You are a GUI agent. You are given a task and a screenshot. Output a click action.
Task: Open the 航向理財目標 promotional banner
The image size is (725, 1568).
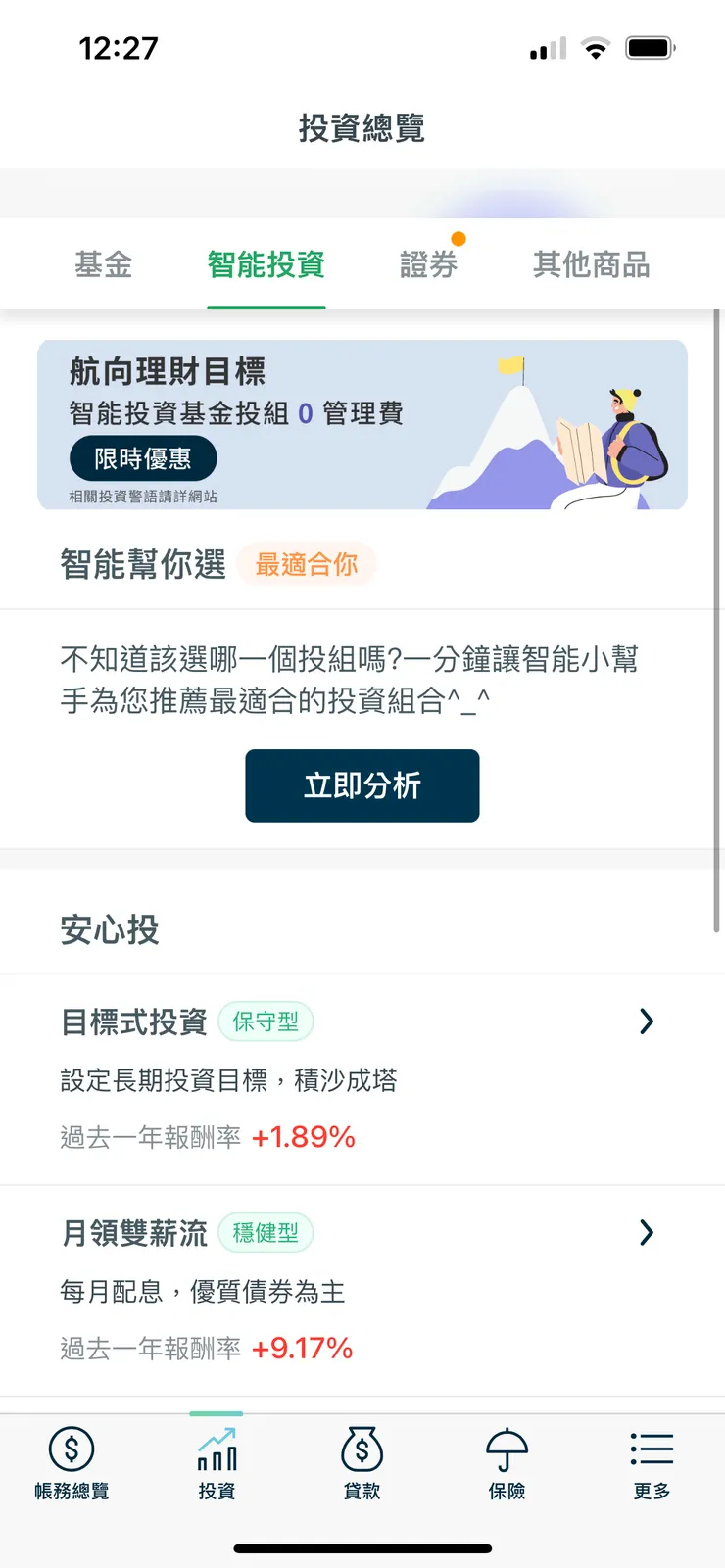point(362,423)
